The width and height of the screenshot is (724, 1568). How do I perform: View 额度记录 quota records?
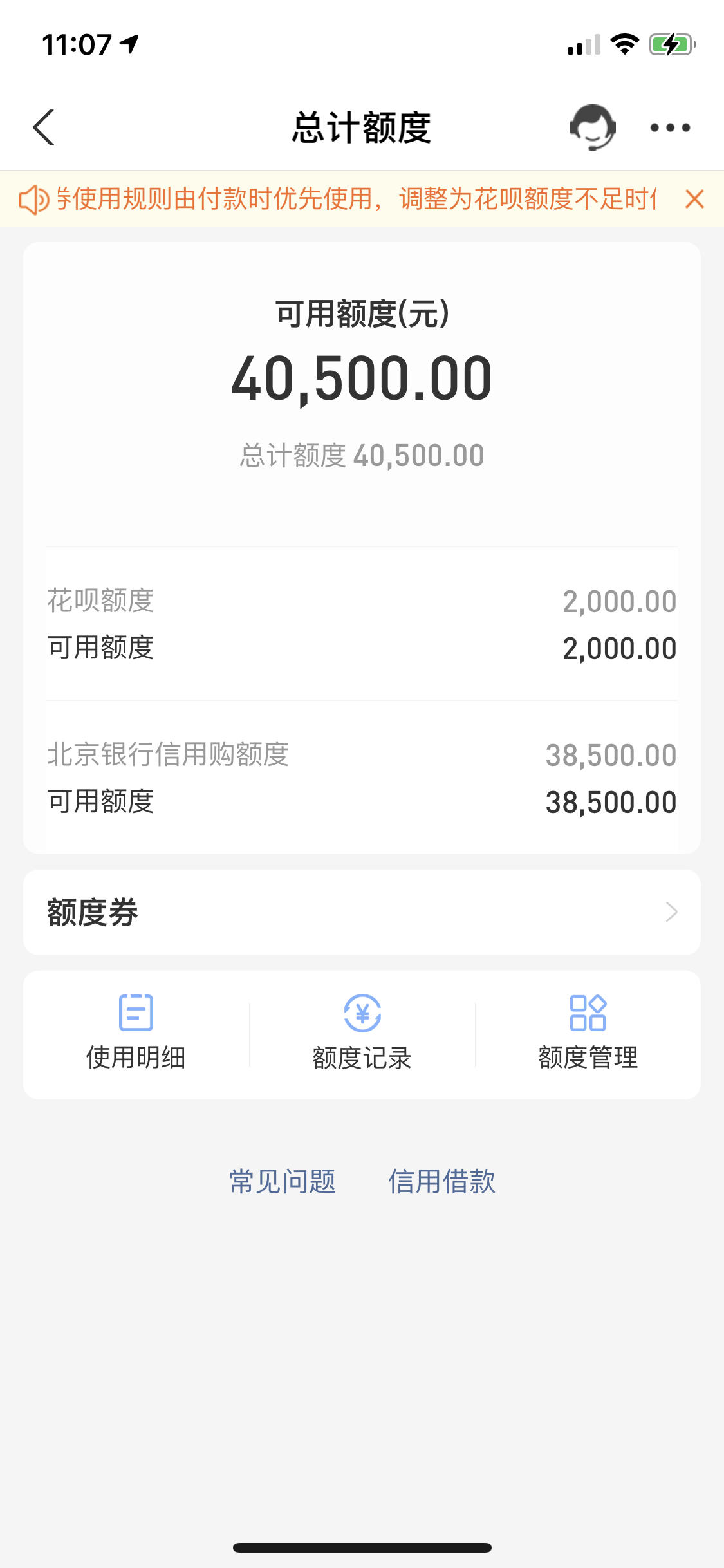point(362,1033)
